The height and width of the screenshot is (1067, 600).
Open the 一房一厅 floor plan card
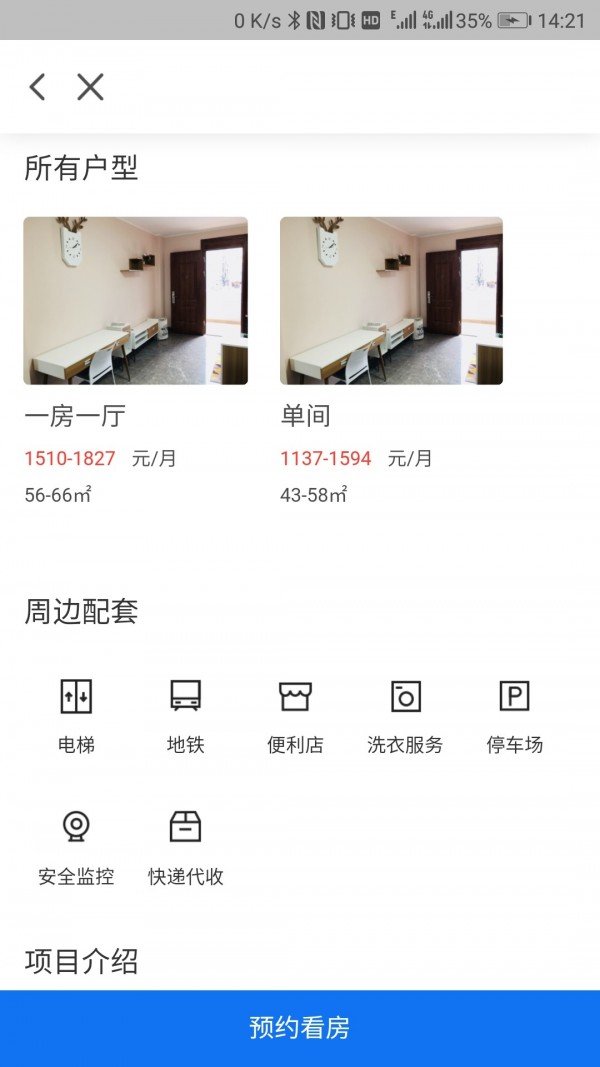click(135, 301)
